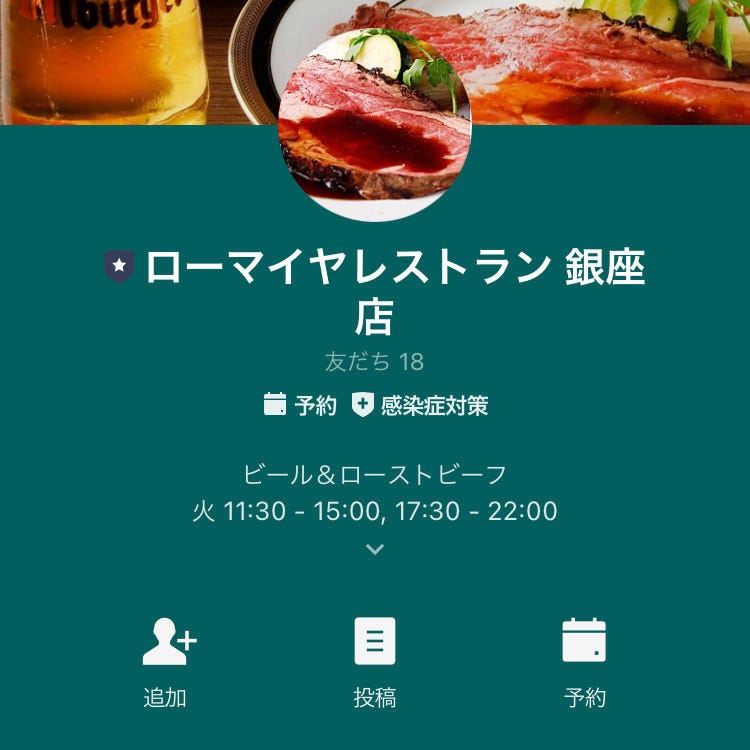Open the round roast beef profile picture
Viewport: 750px width, 750px height.
374,125
